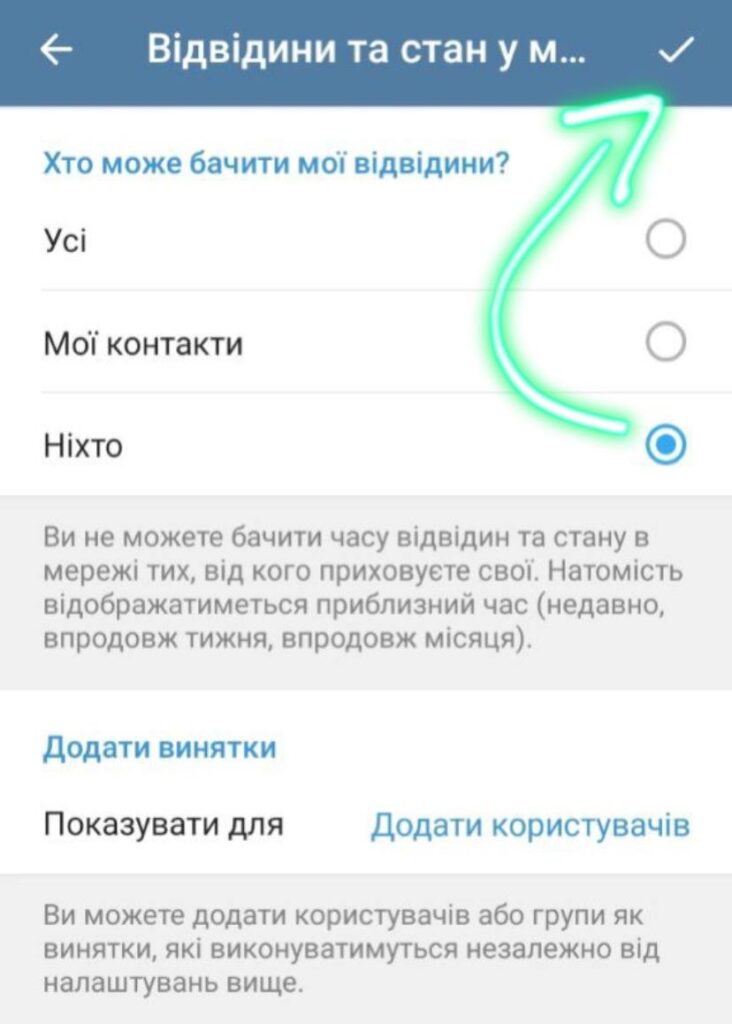Select the Мої контакти option
This screenshot has height=1024, width=732.
665,343
